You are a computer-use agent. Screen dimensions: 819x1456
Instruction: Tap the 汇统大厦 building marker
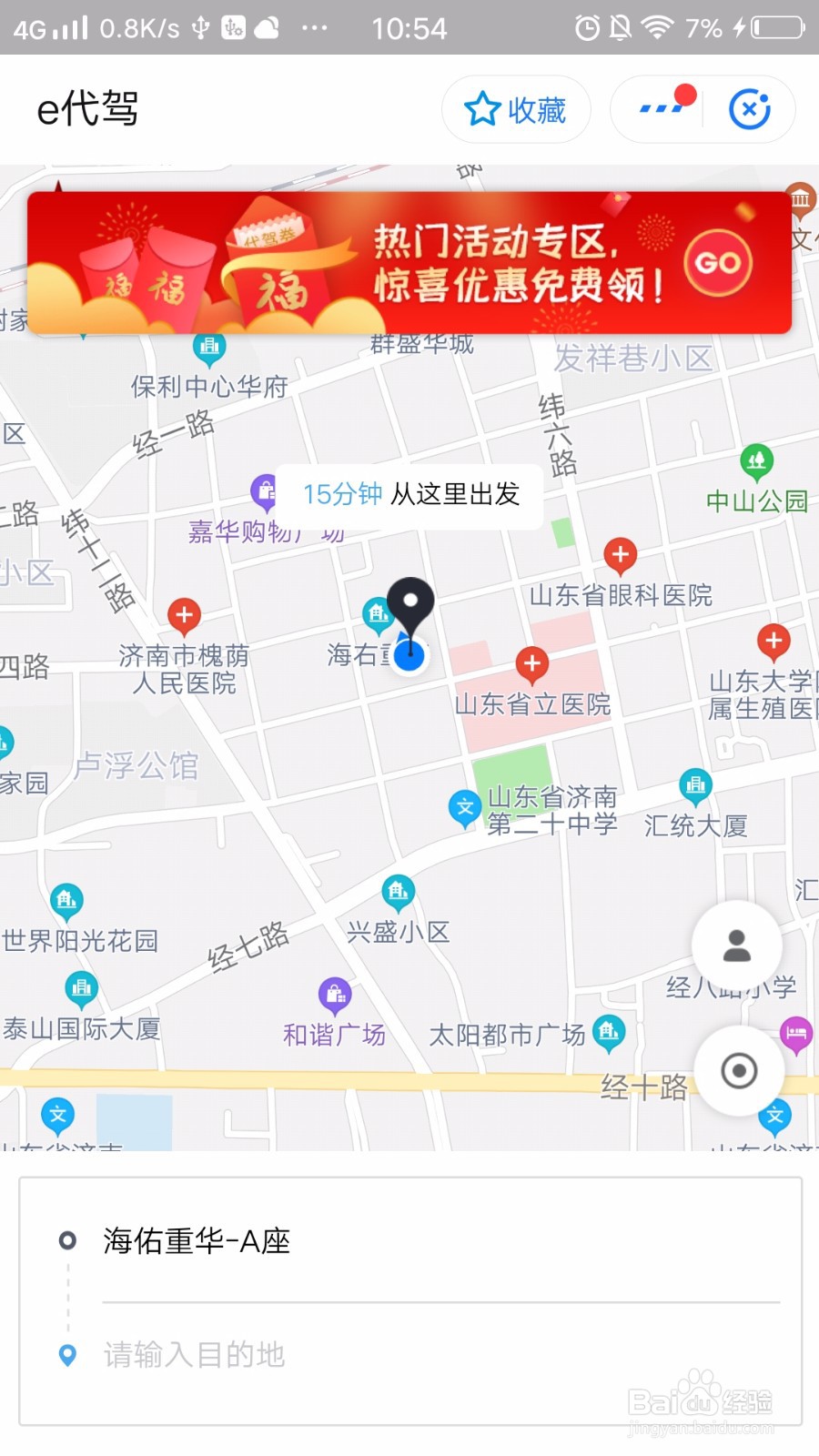click(x=694, y=785)
